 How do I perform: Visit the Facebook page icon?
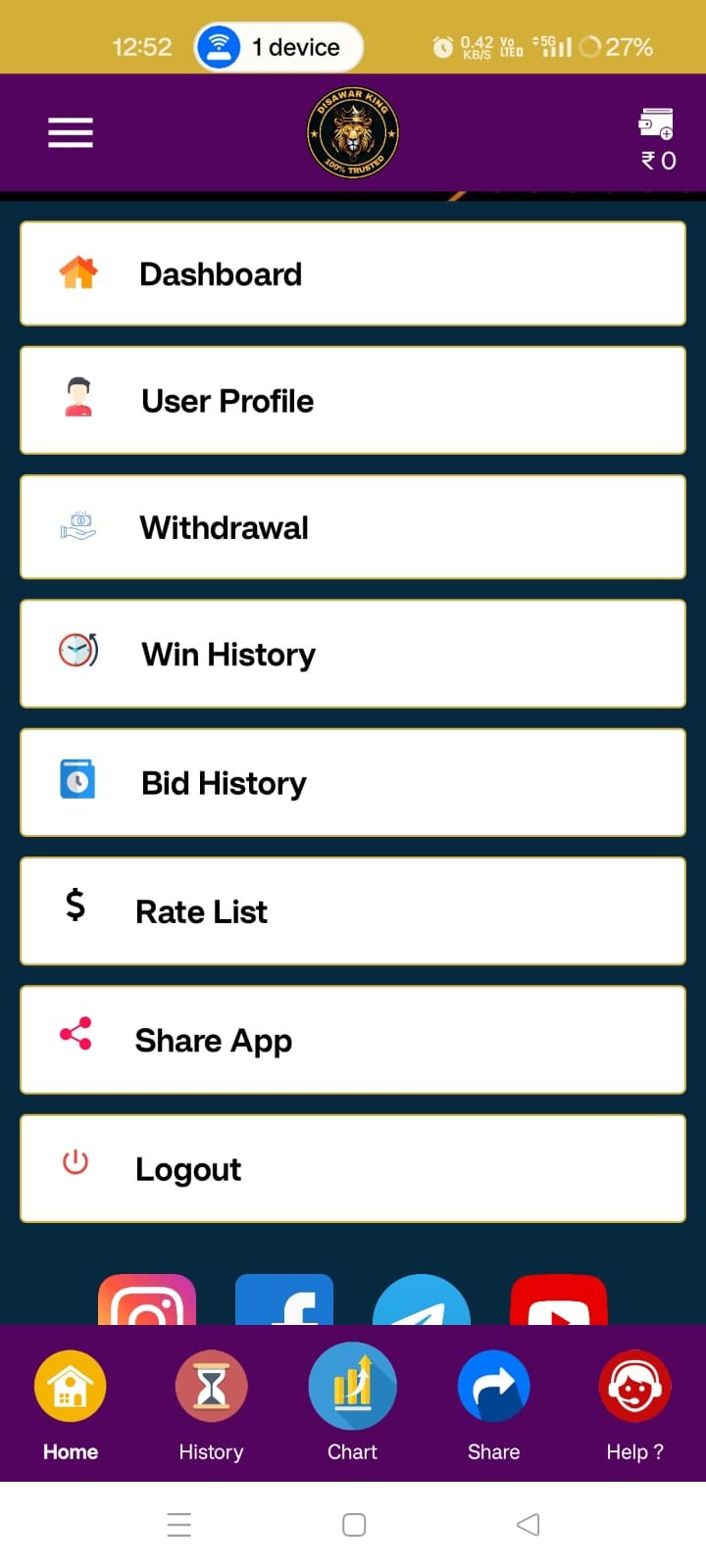pyautogui.click(x=284, y=1301)
